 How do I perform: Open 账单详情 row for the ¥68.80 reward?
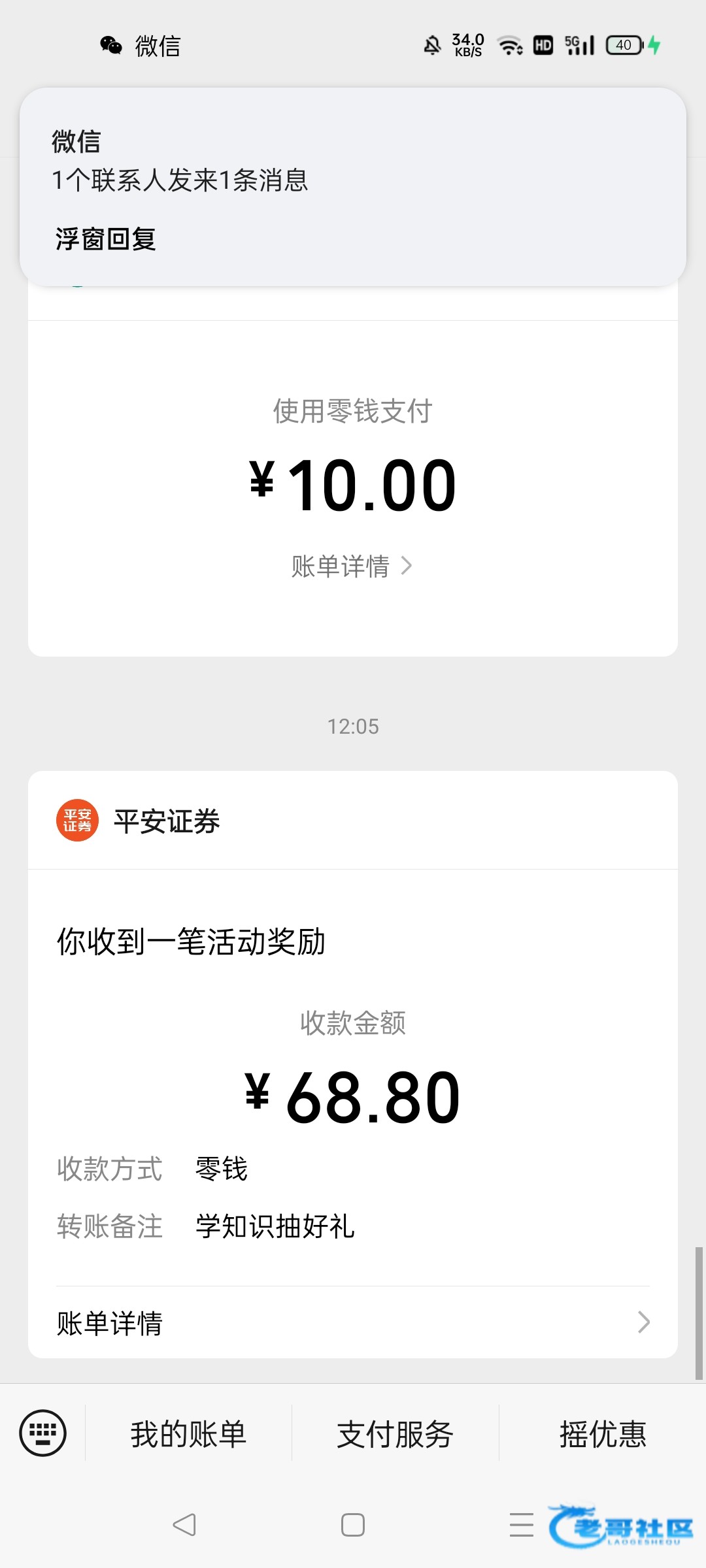click(x=353, y=1323)
